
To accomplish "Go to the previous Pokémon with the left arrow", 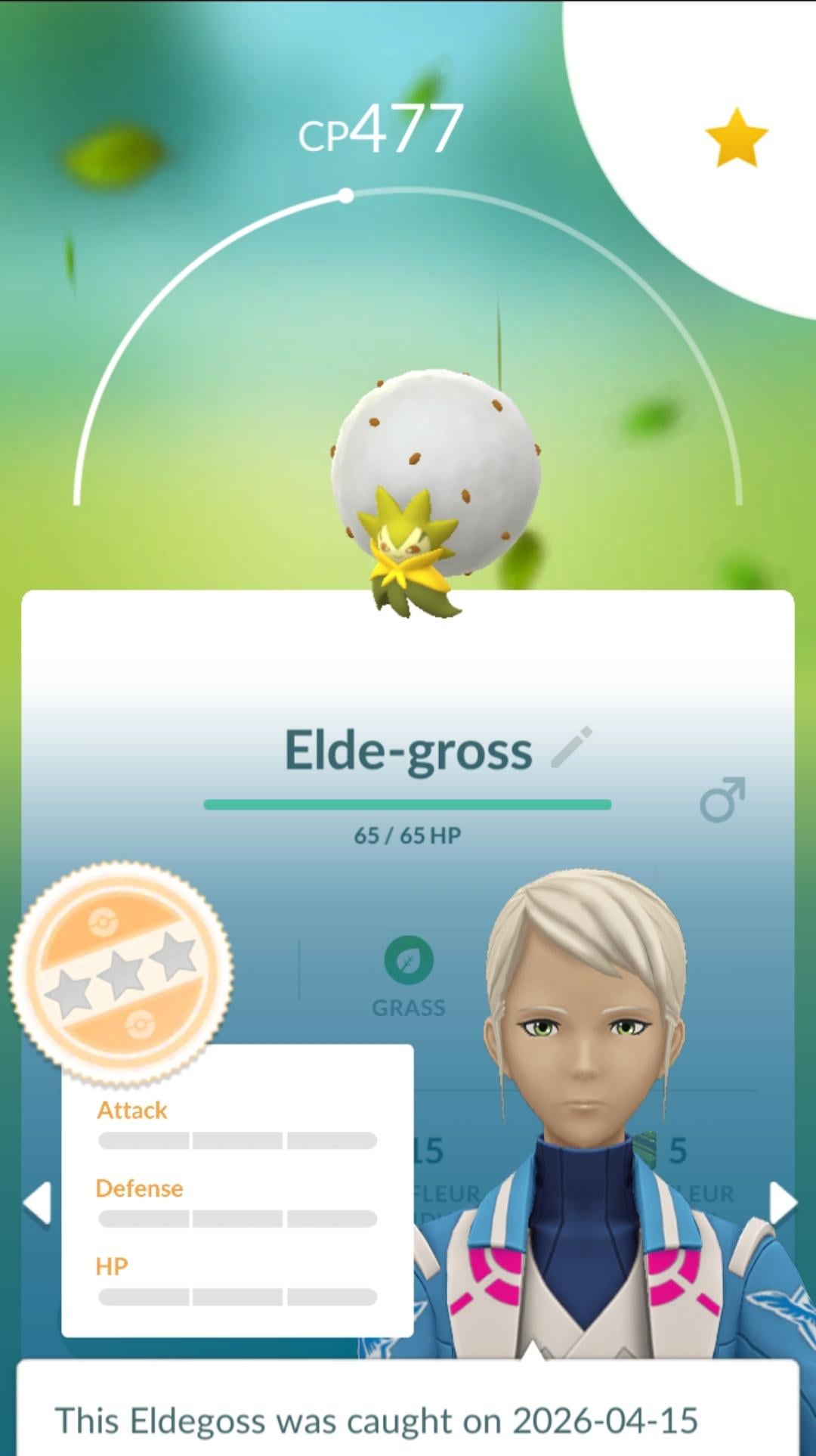I will point(38,1202).
